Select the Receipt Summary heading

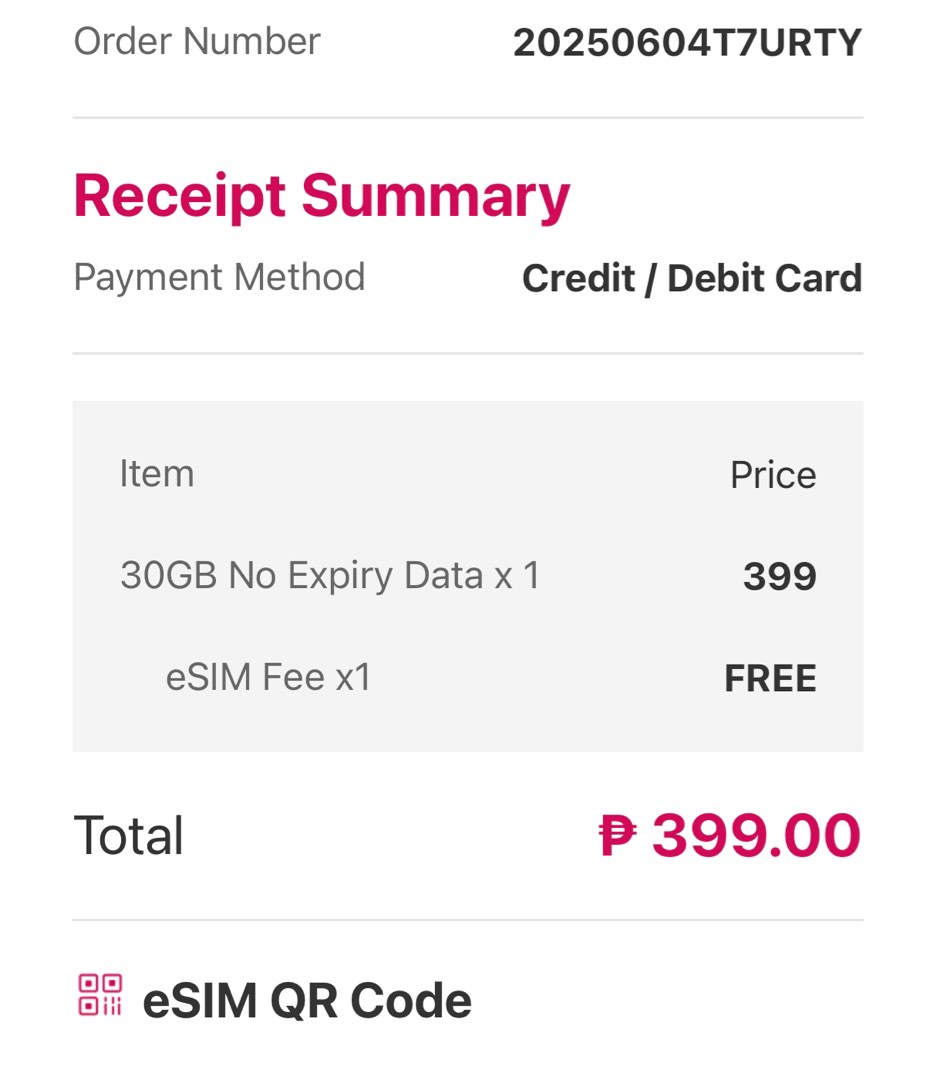click(321, 196)
